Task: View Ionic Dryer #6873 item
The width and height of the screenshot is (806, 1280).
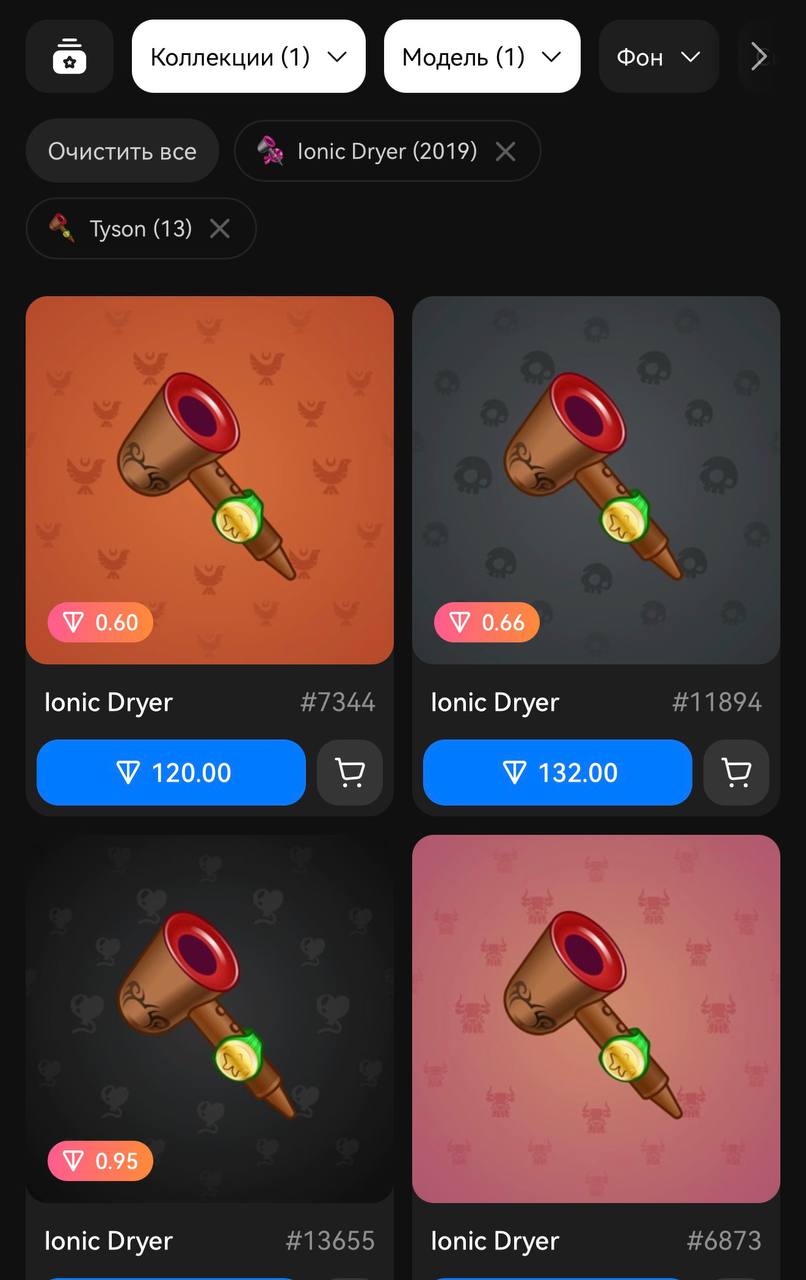Action: tap(596, 1018)
